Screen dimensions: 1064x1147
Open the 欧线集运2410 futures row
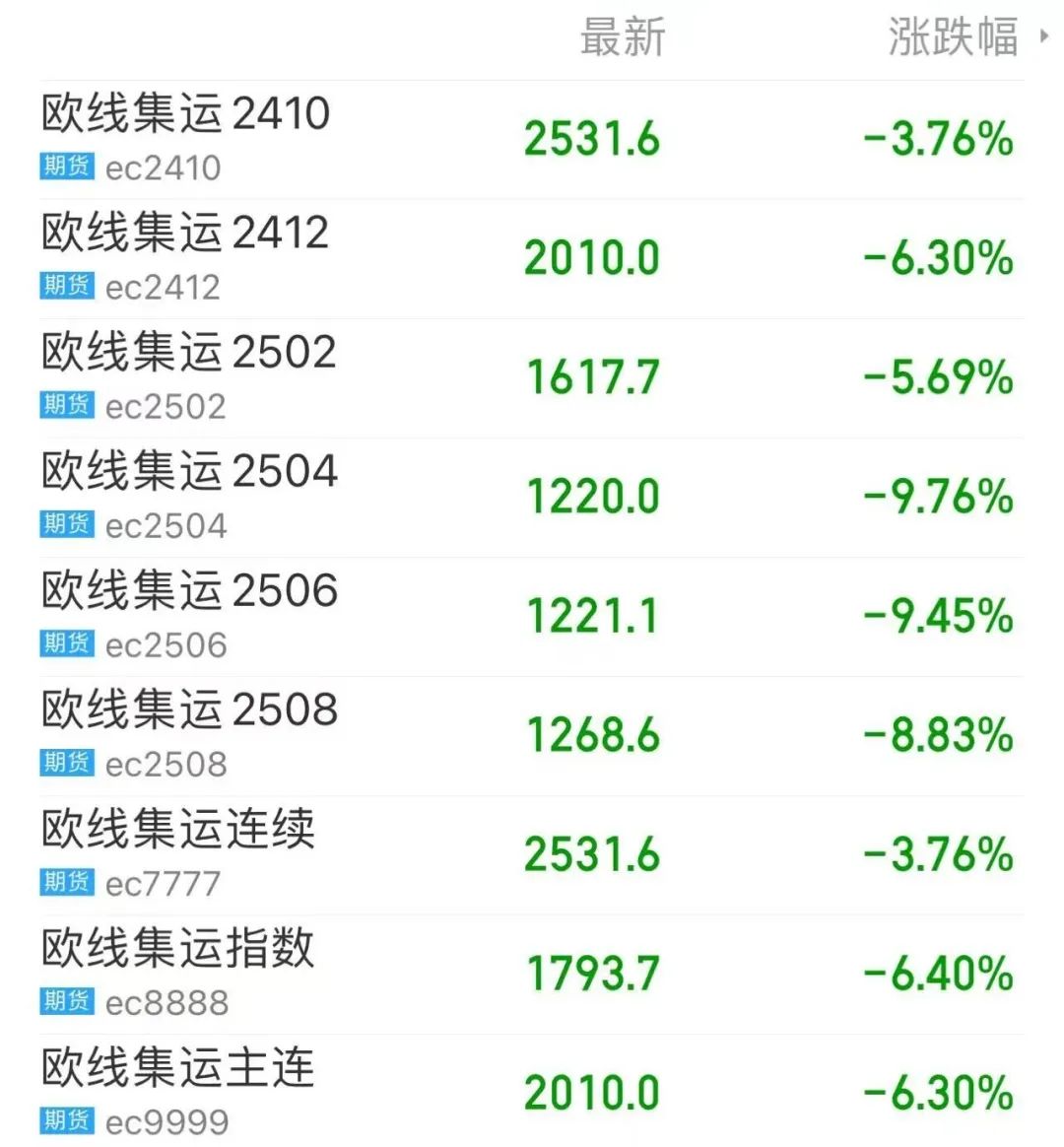tap(532, 139)
